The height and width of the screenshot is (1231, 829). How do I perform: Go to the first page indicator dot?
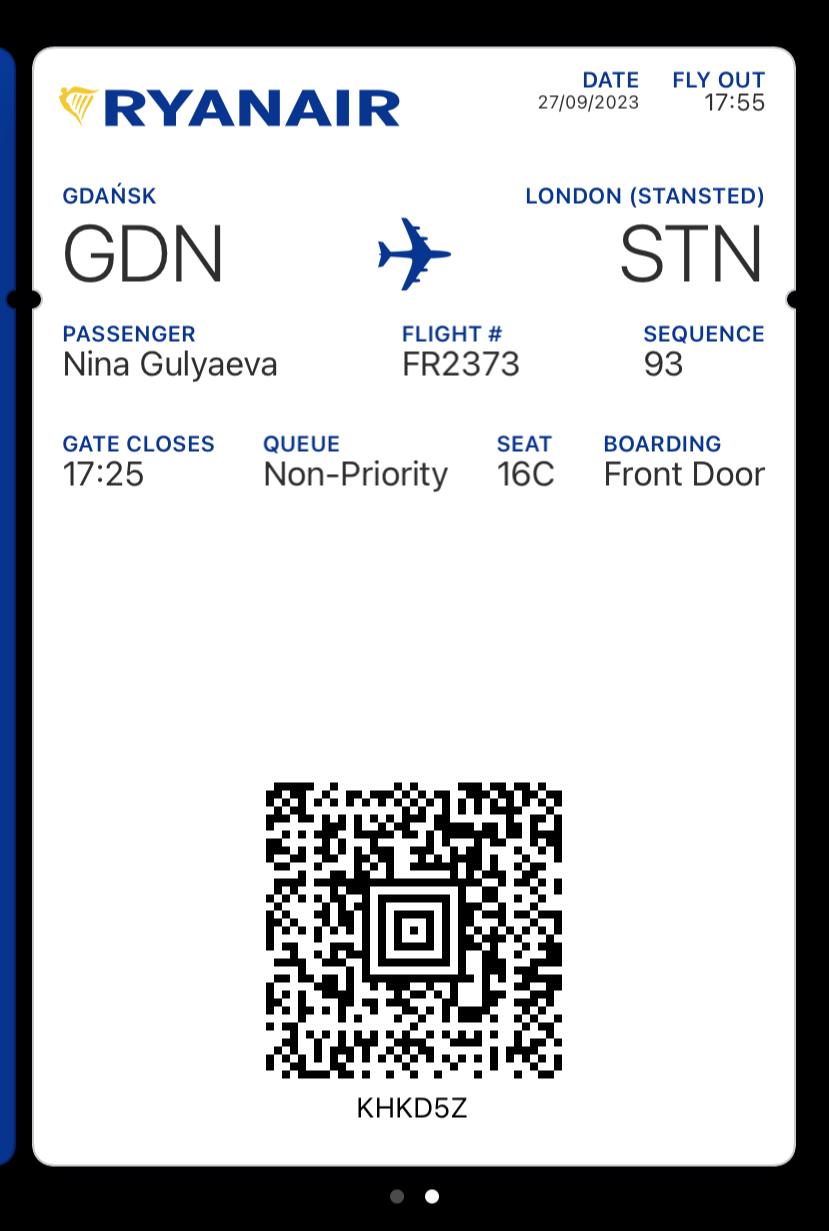coord(397,1196)
